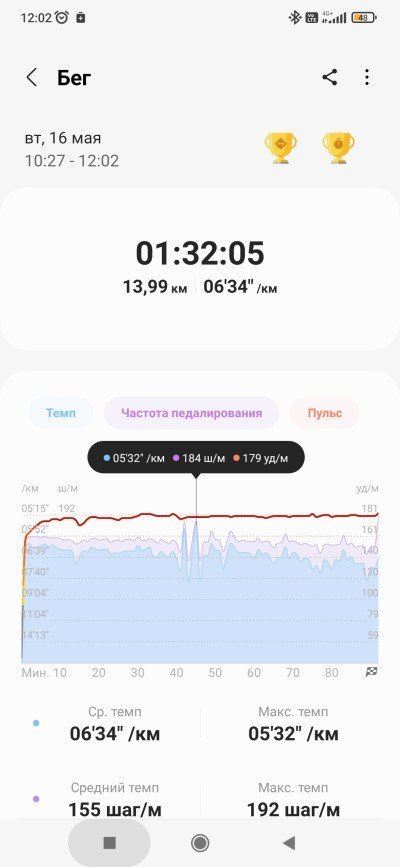The height and width of the screenshot is (867, 400).
Task: Tap the system back triangle
Action: (x=289, y=843)
